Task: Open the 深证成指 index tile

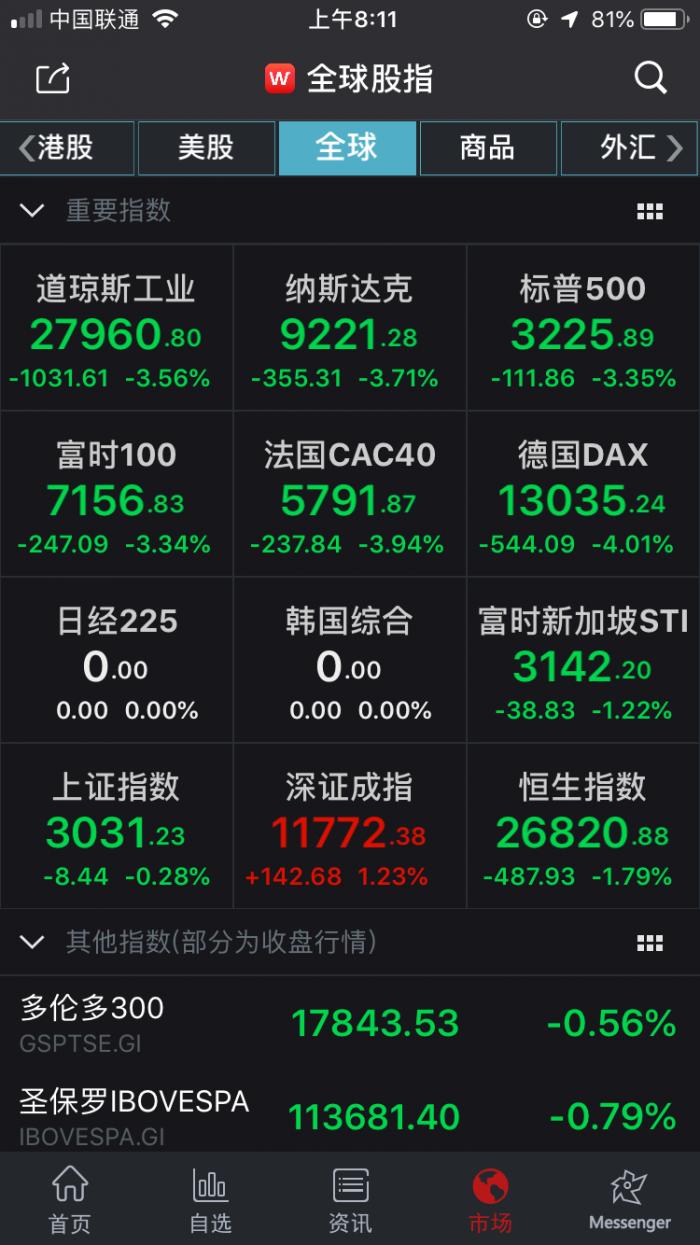Action: [x=349, y=826]
